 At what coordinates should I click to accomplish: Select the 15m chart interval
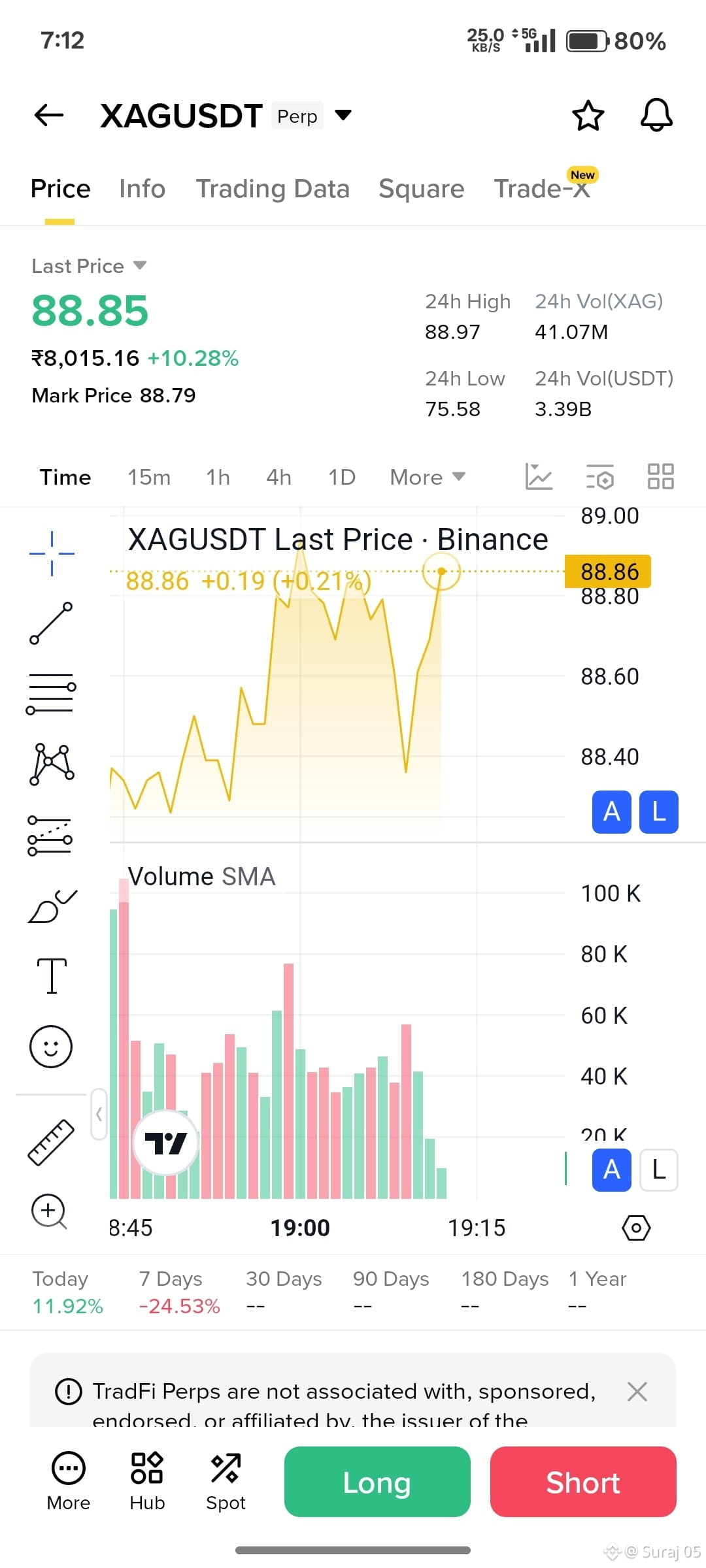[149, 478]
